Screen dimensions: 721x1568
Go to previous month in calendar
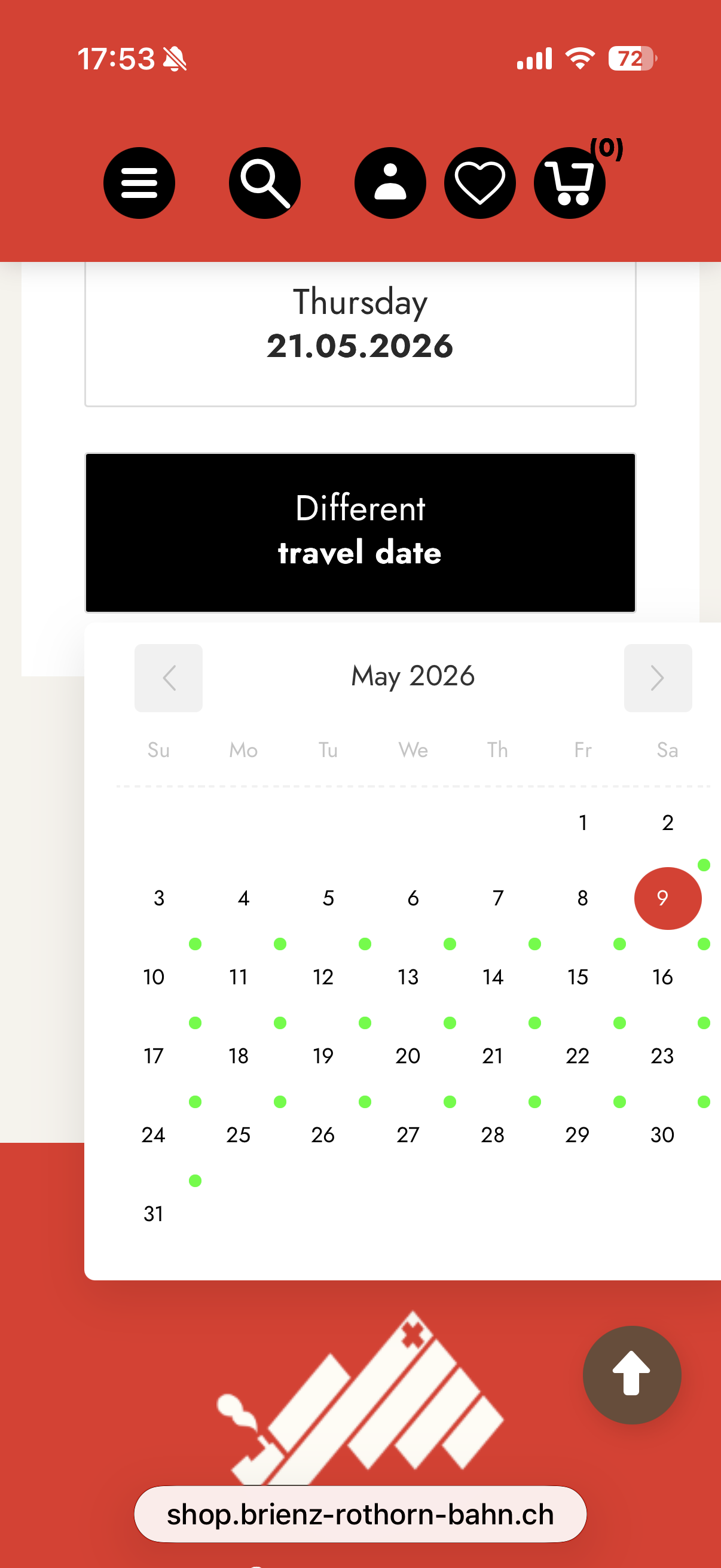pos(169,678)
